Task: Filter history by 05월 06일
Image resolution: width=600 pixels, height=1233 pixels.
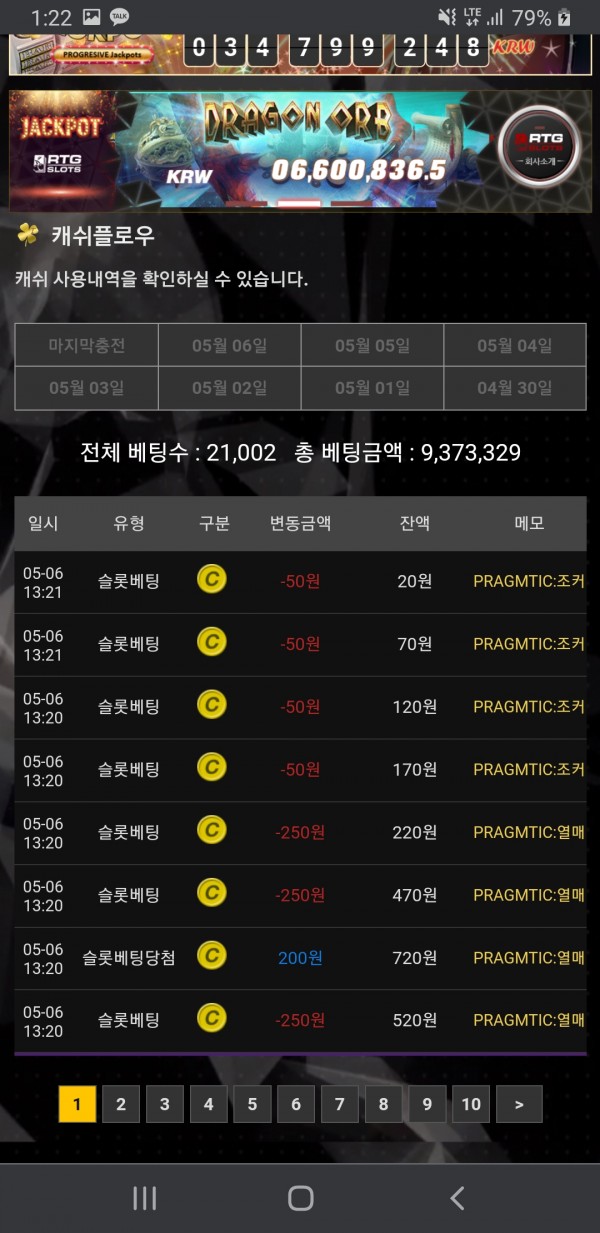Action: tap(229, 346)
